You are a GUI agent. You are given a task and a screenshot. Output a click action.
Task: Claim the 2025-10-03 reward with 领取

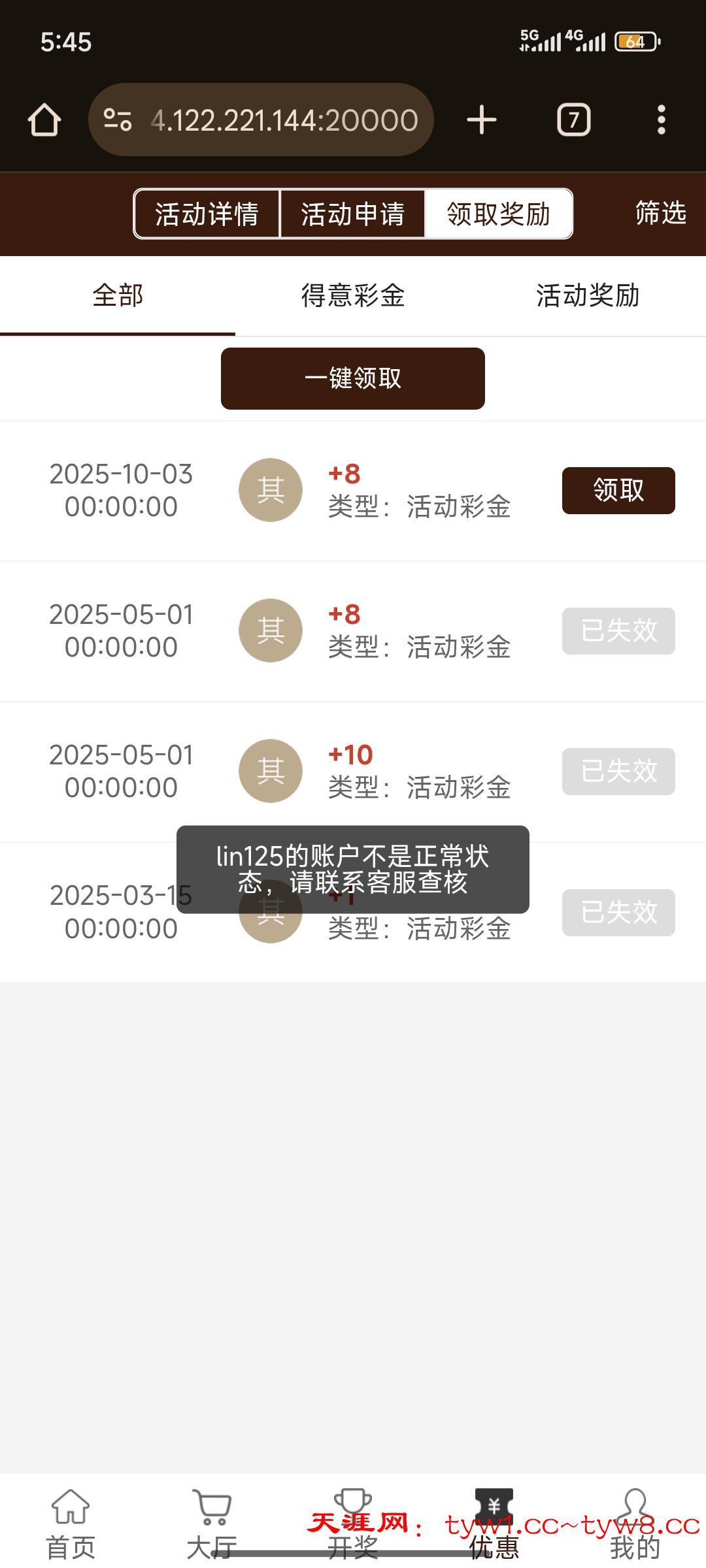618,491
